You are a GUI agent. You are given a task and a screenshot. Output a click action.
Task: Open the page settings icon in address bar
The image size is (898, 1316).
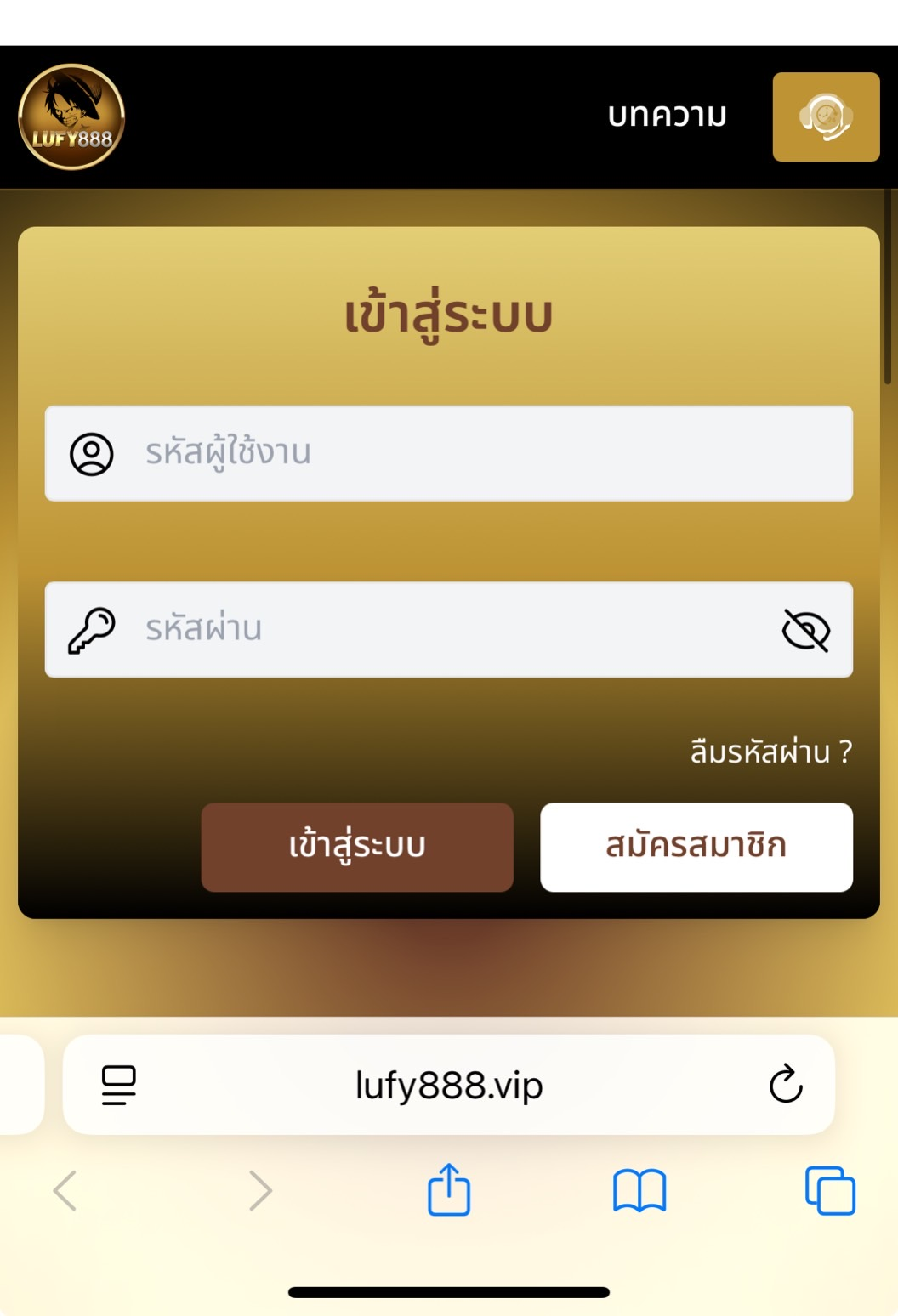click(118, 1085)
